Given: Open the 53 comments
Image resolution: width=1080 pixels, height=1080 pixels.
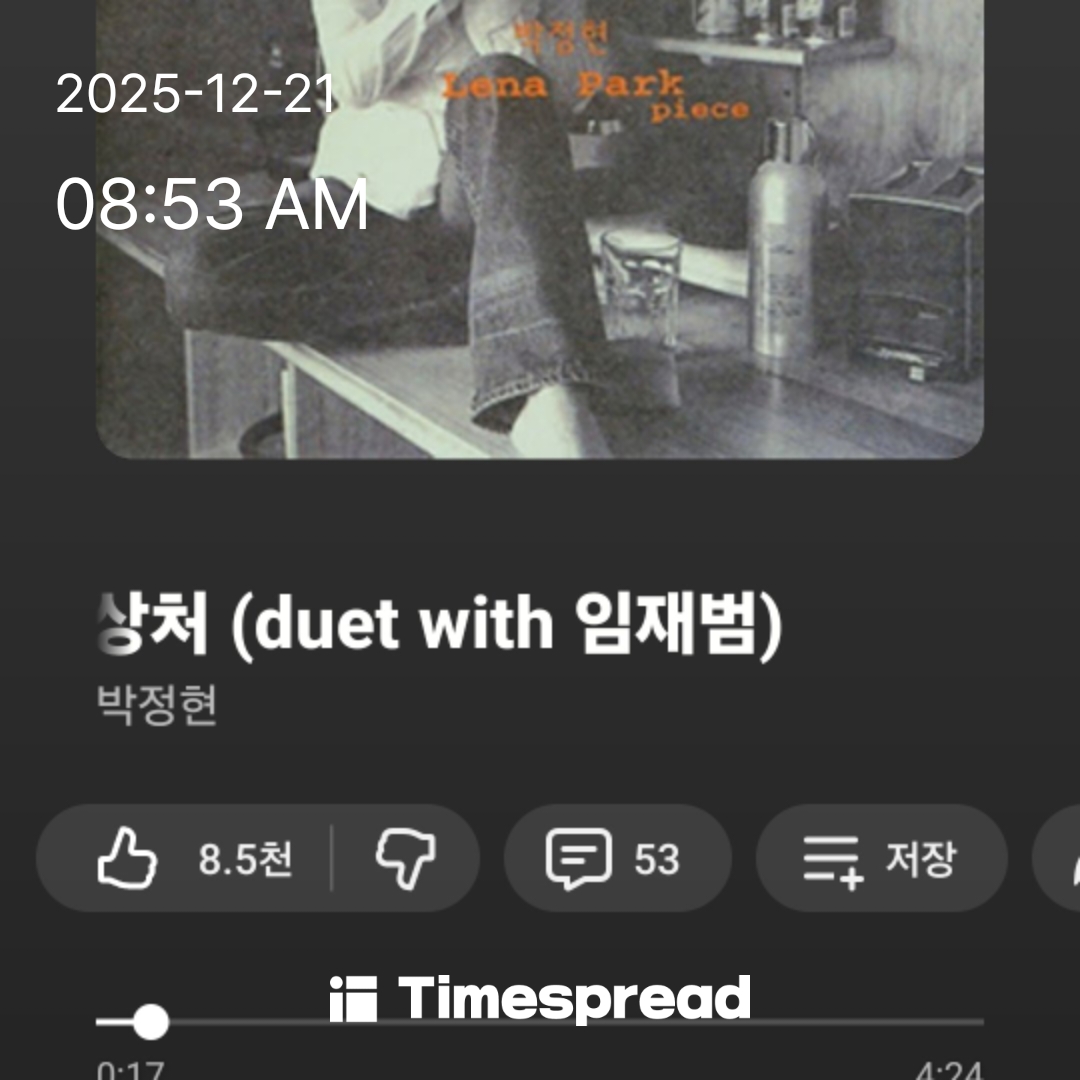Looking at the screenshot, I should (x=616, y=859).
